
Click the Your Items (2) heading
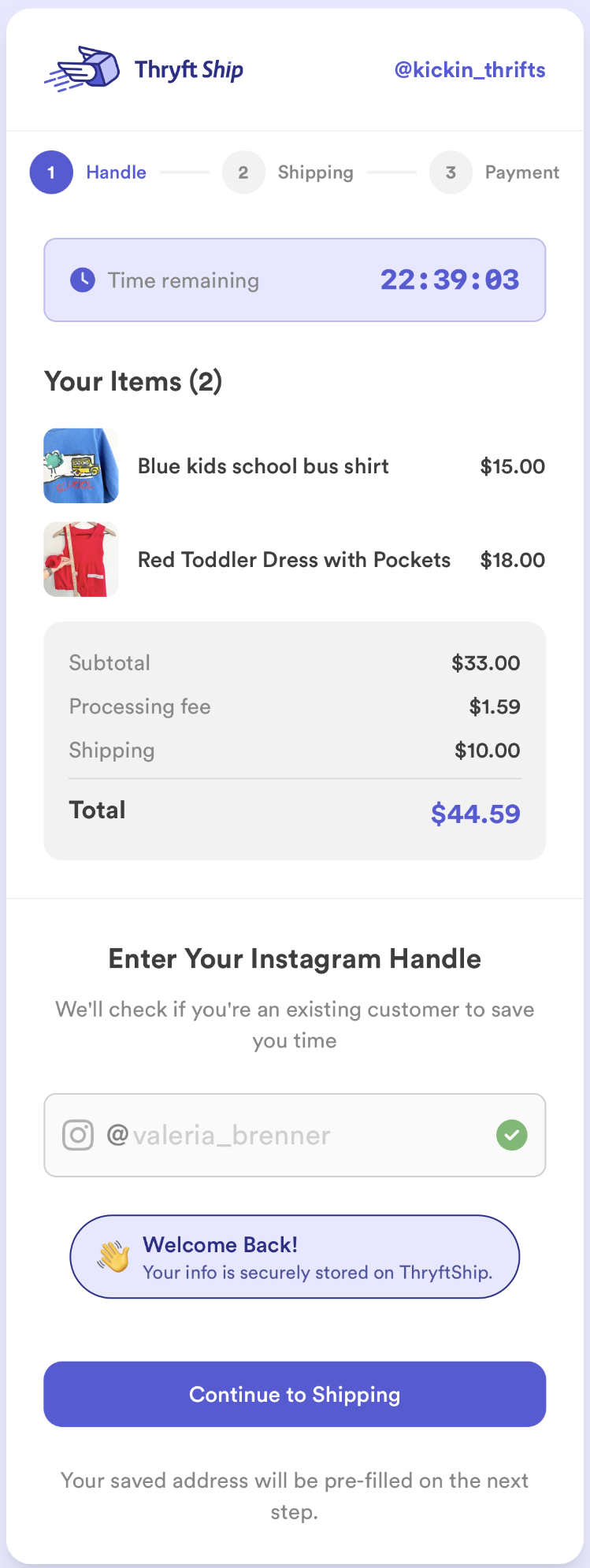[132, 381]
